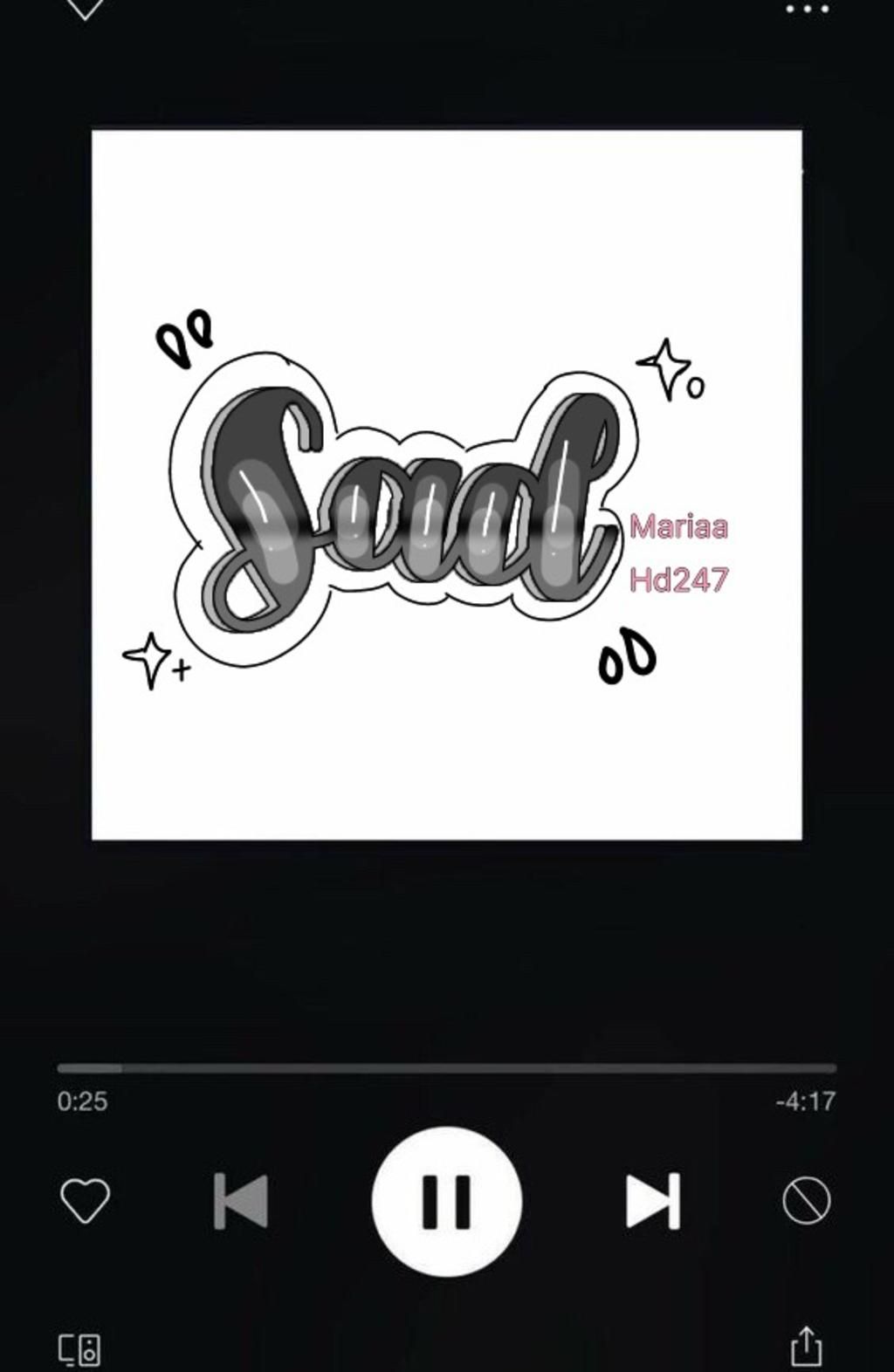Hide this song with the block icon
Screen dimensions: 894x1372
[x=806, y=1201]
